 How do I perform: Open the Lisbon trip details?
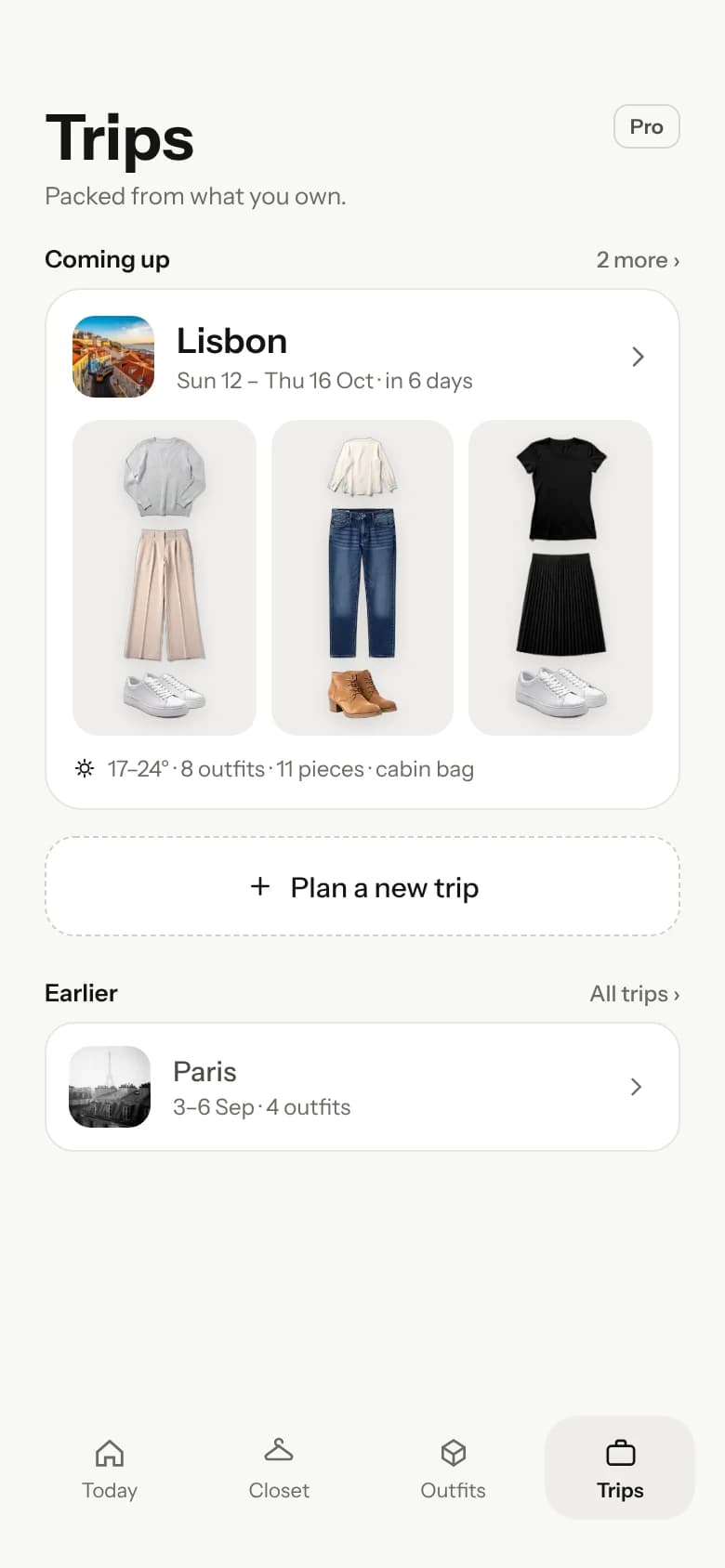[362, 357]
